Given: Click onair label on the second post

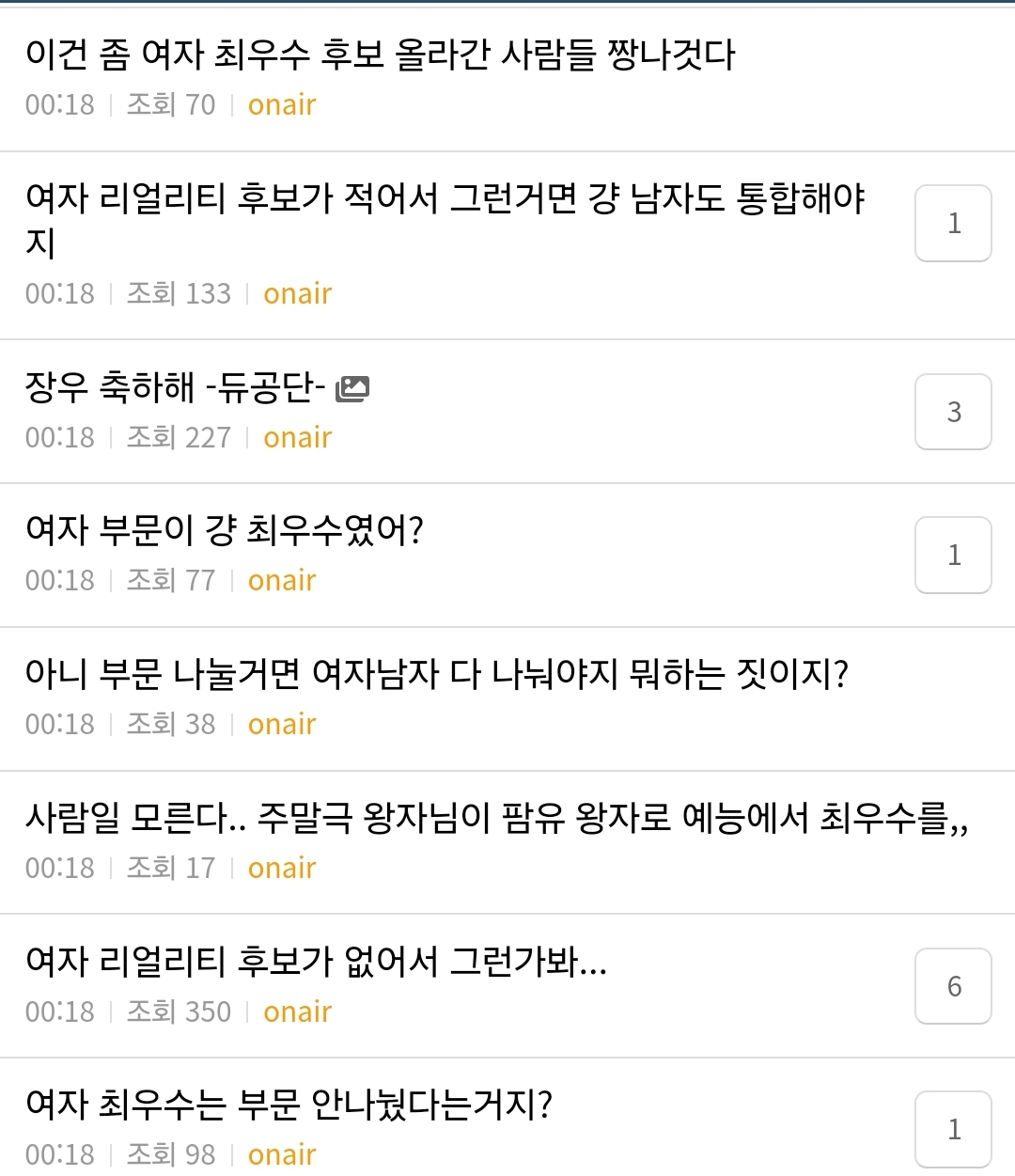Looking at the screenshot, I should click(297, 293).
